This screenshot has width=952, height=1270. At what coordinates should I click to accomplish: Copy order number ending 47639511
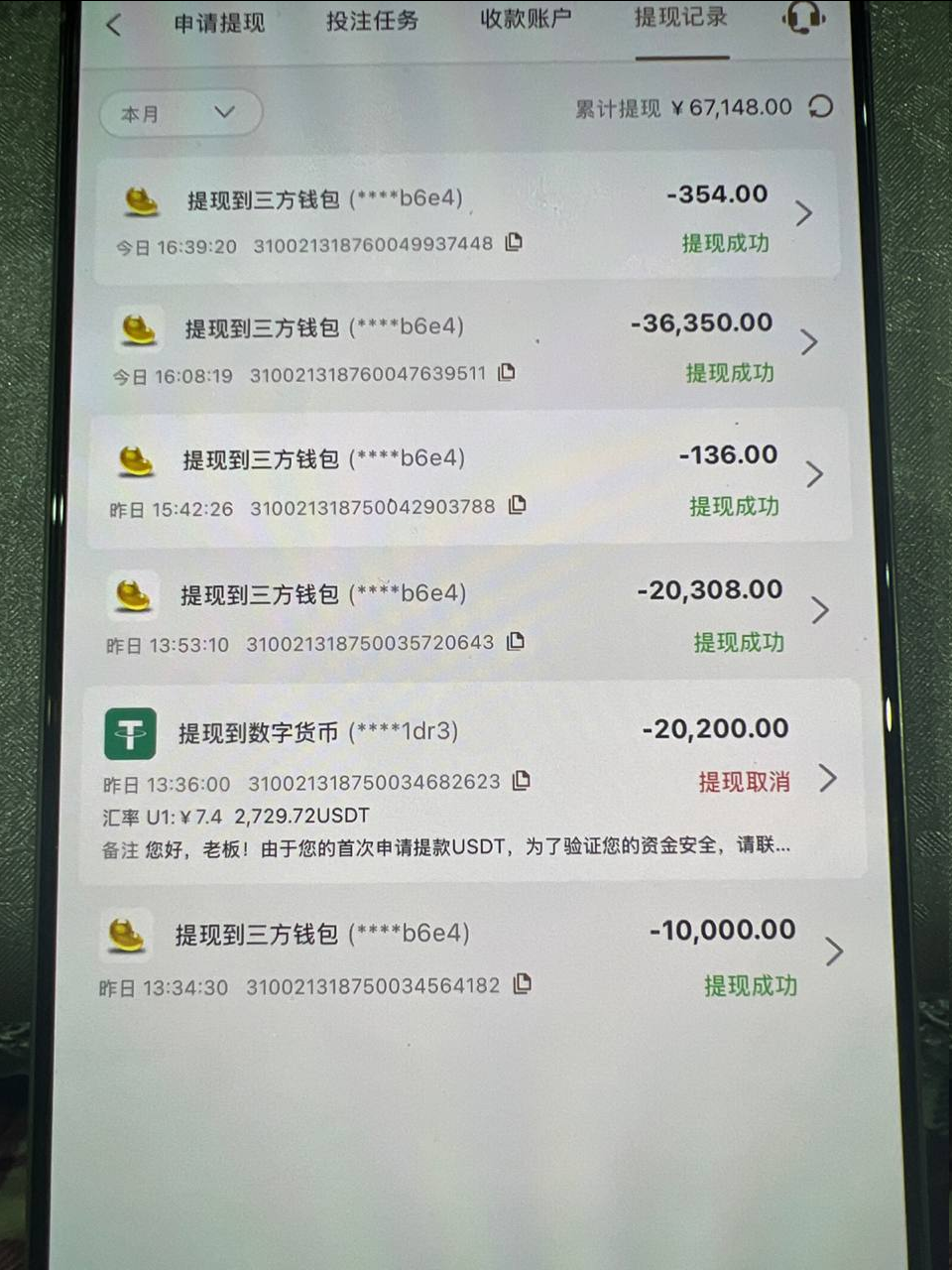[507, 373]
